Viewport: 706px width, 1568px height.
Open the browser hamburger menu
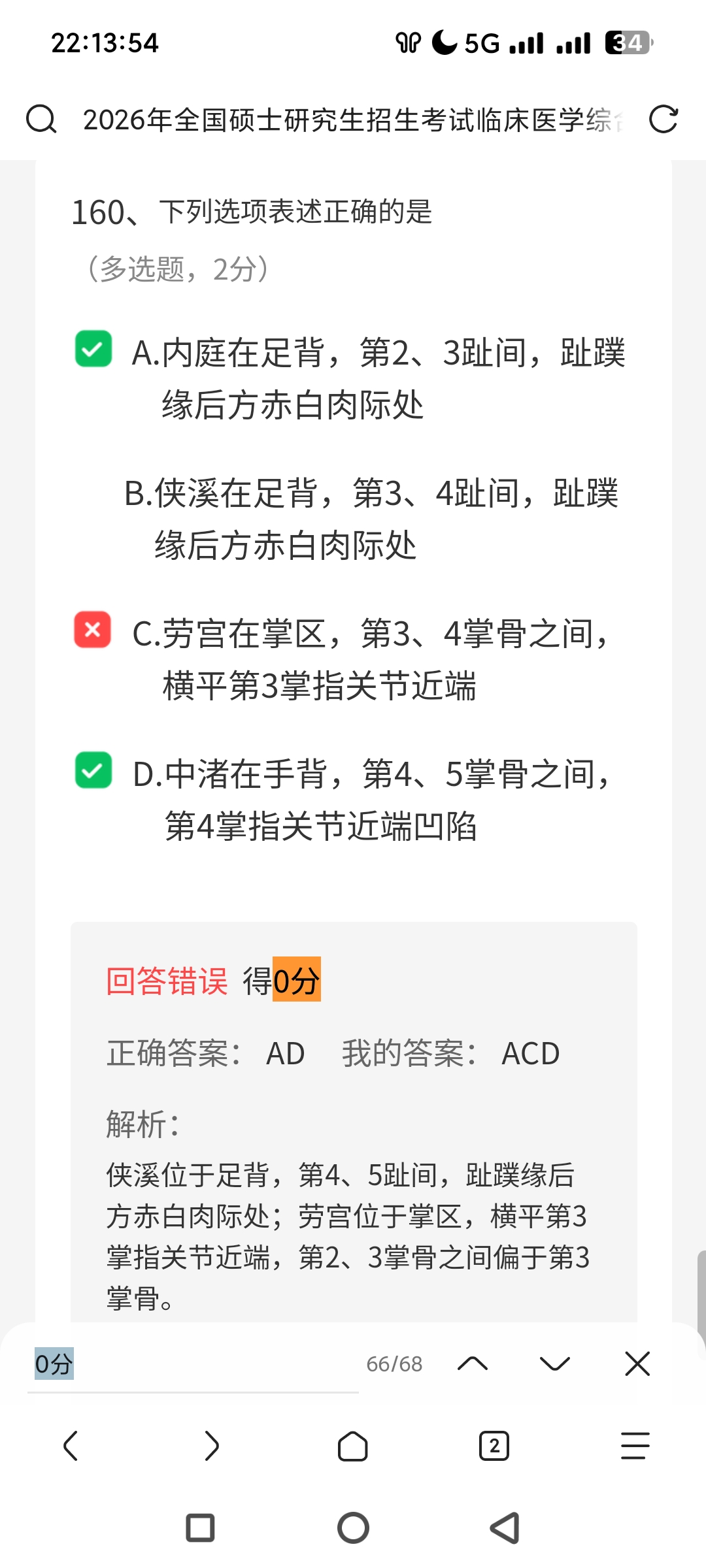[635, 1446]
